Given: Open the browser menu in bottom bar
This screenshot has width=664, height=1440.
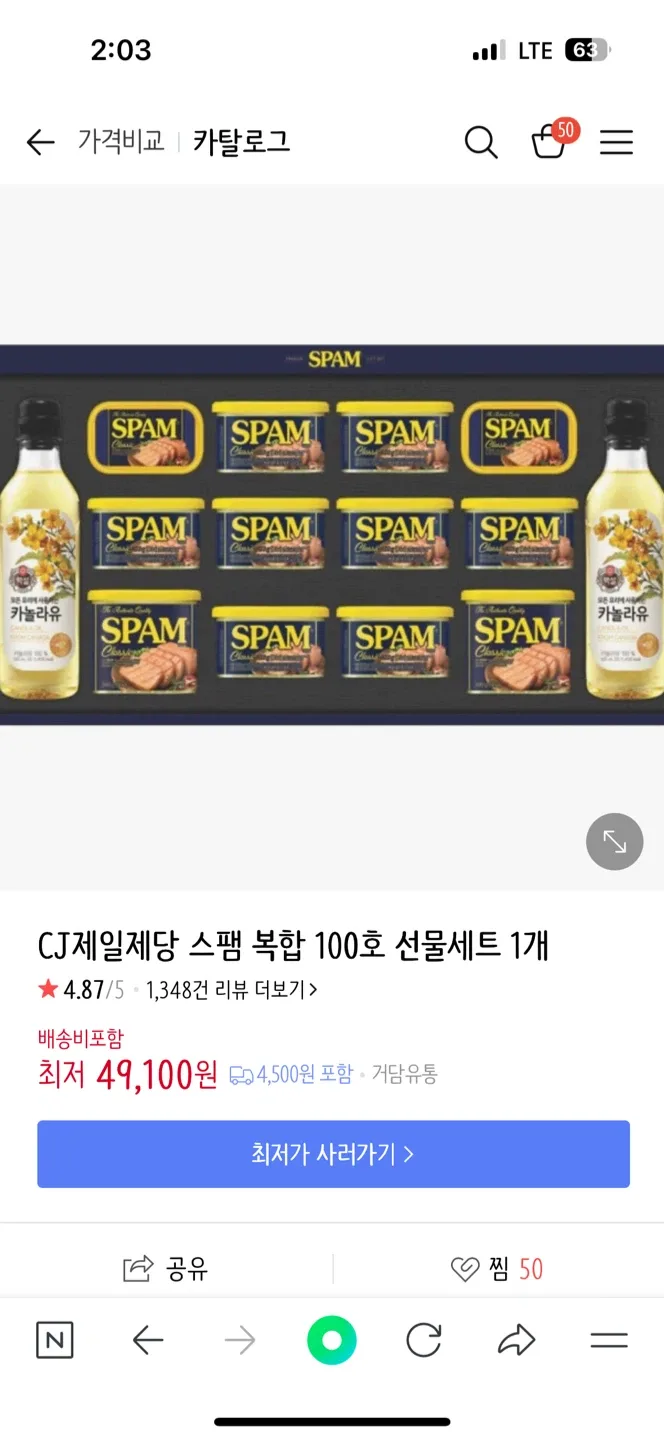Looking at the screenshot, I should click(609, 1340).
